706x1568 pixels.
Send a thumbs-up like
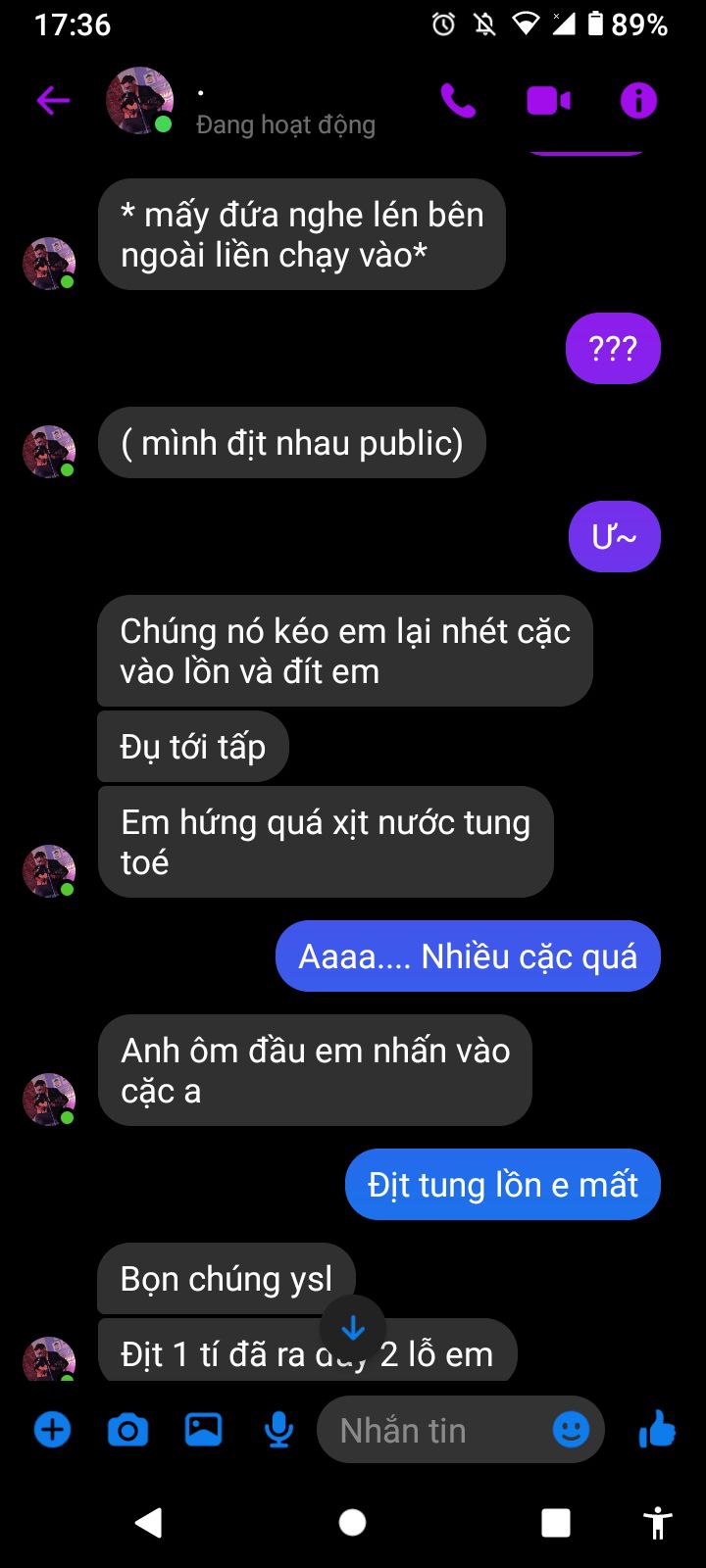point(657,1430)
